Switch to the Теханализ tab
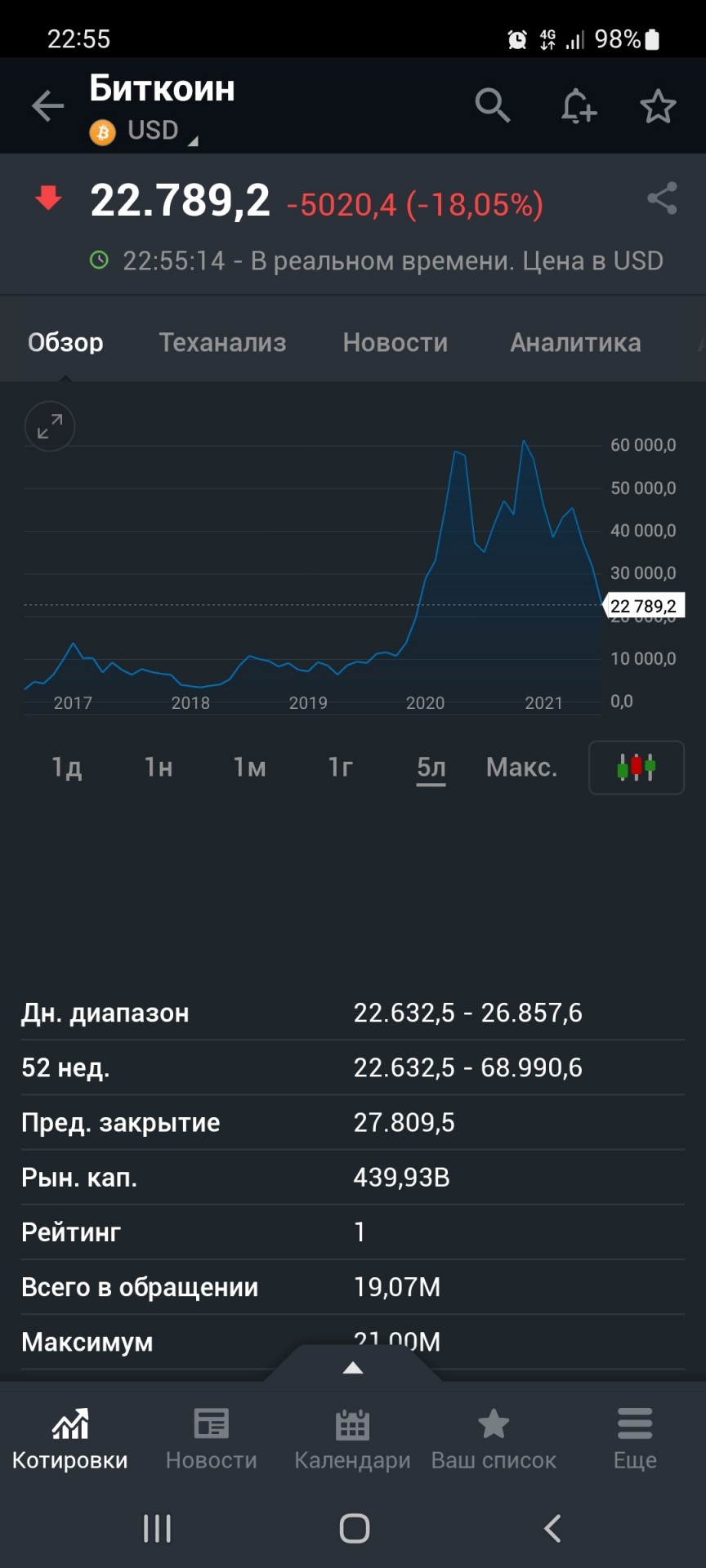706x1568 pixels. click(x=222, y=342)
